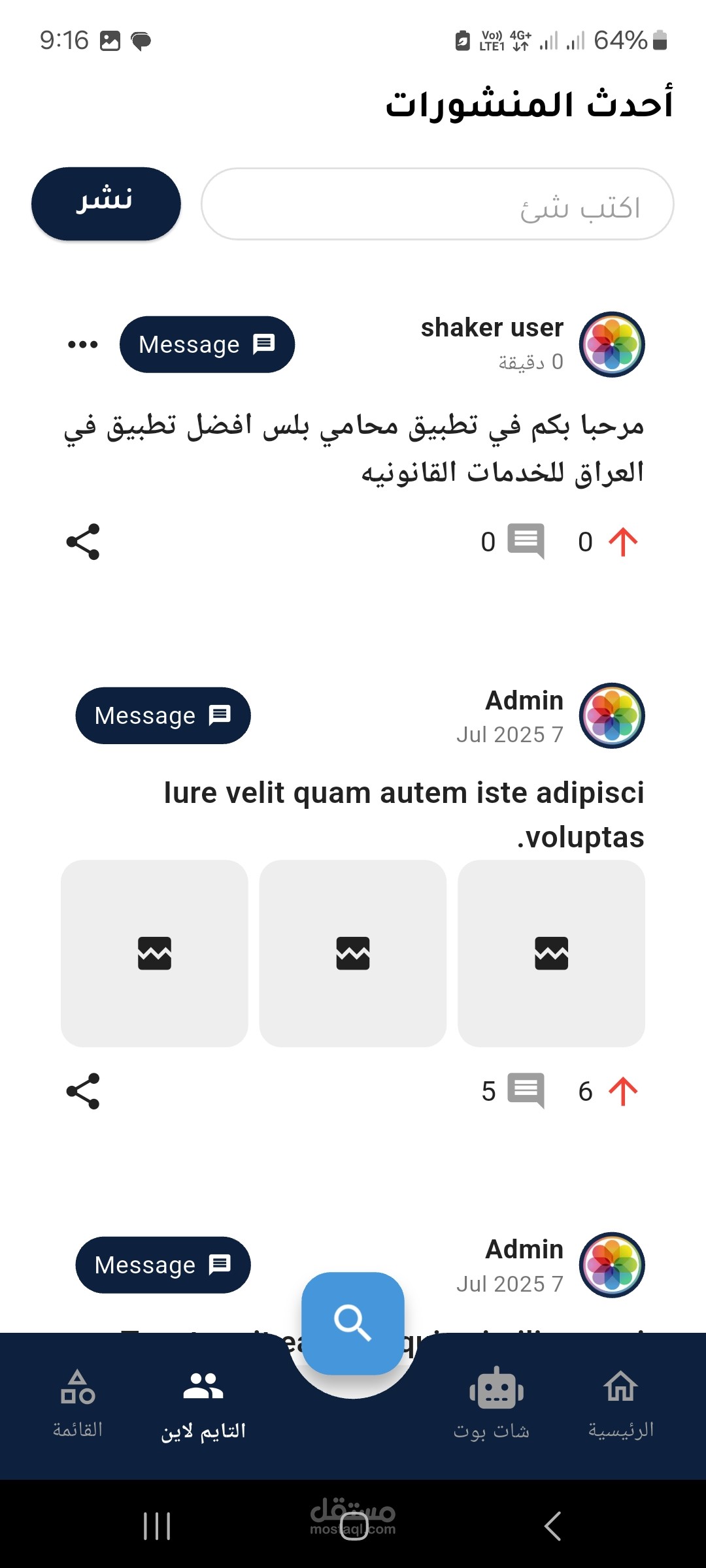Share the Iure velit quam post
706x1568 pixels.
point(83,1091)
